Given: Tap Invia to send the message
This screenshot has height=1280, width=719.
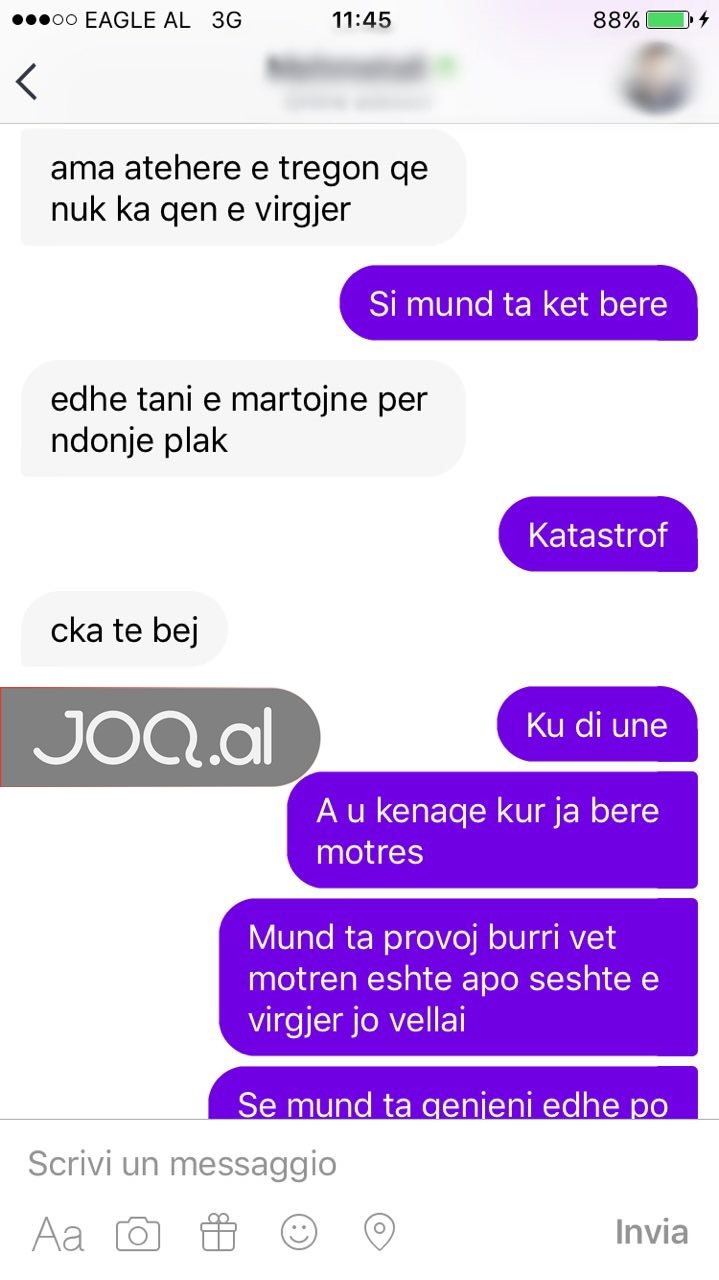Looking at the screenshot, I should [651, 1233].
